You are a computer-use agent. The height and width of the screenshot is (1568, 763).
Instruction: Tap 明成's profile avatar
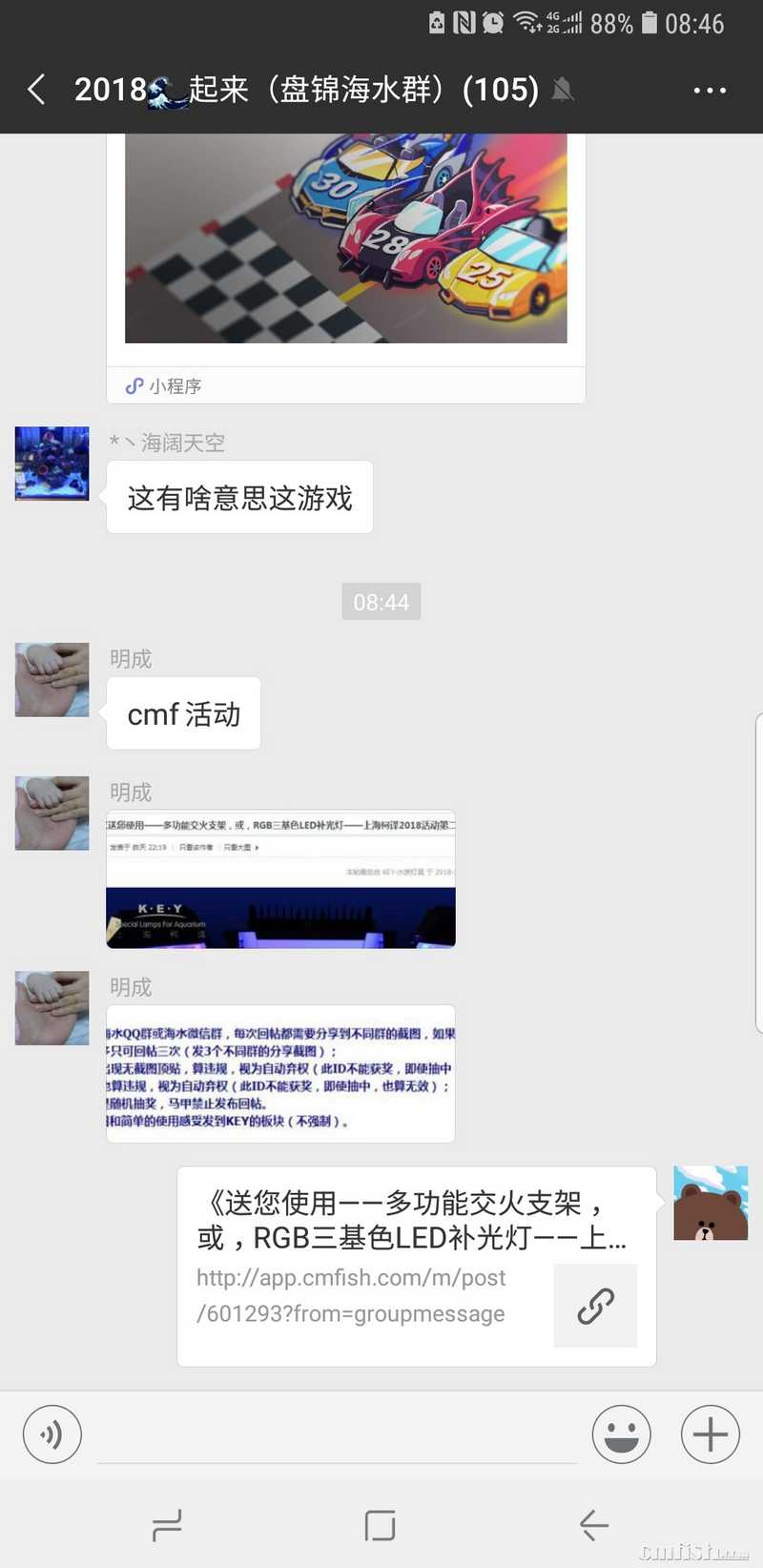click(52, 679)
